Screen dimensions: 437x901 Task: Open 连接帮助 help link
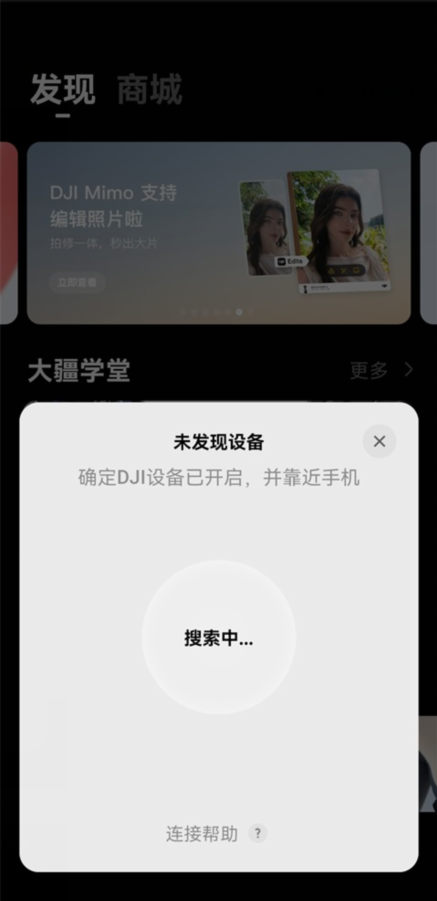(x=216, y=834)
